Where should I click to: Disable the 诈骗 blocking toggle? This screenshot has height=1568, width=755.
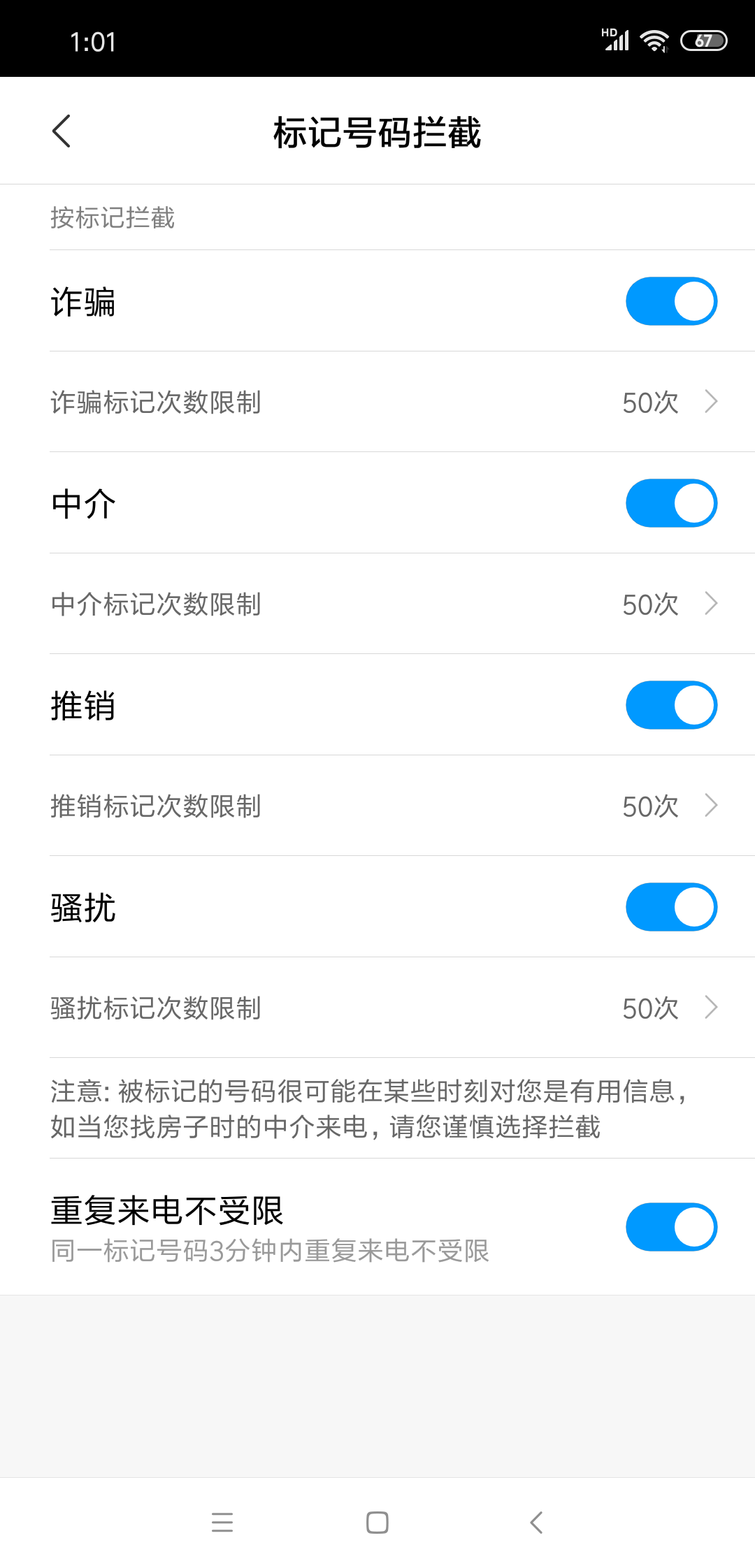pyautogui.click(x=671, y=301)
